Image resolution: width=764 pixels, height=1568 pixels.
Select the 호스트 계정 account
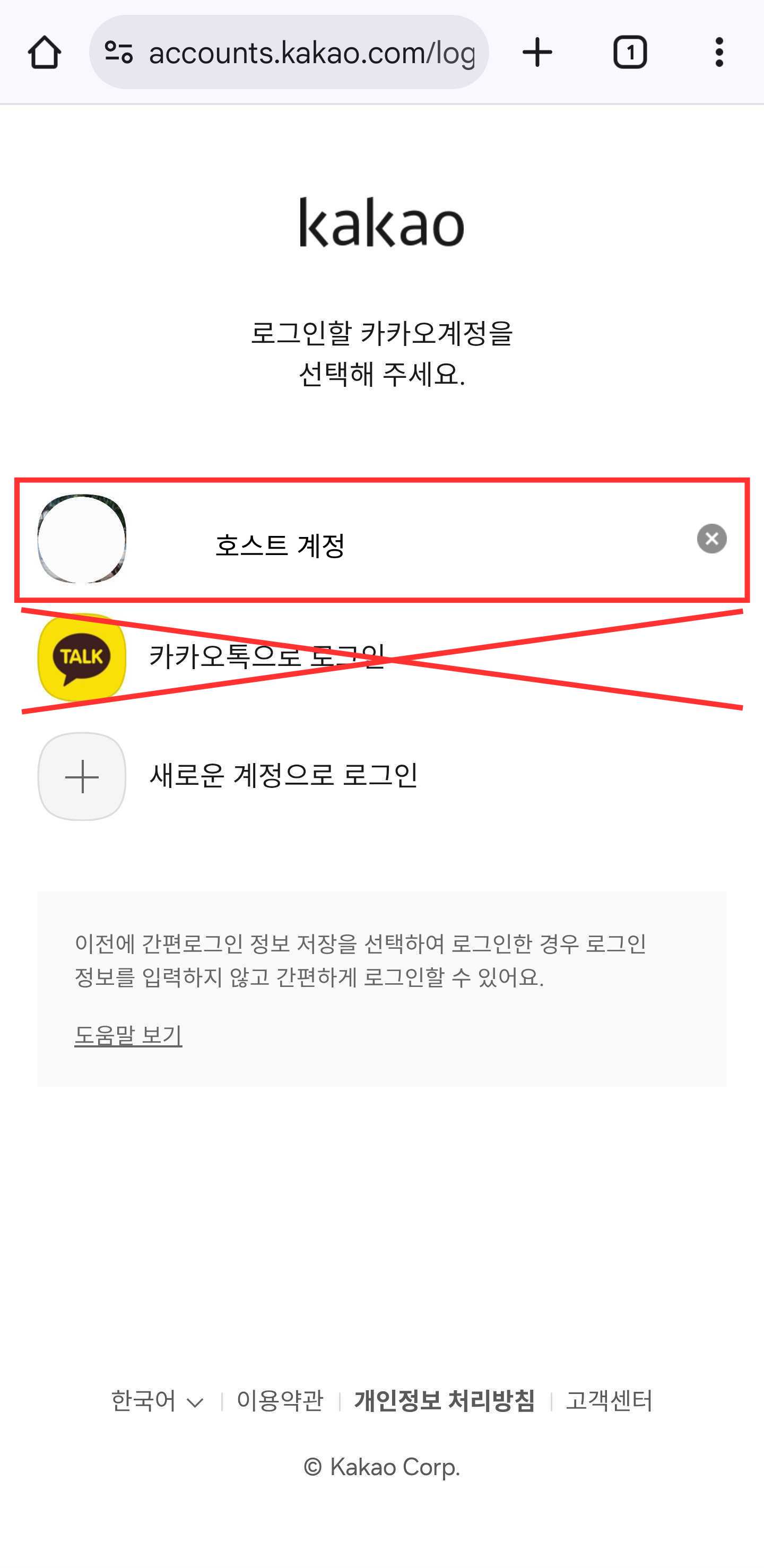280,543
